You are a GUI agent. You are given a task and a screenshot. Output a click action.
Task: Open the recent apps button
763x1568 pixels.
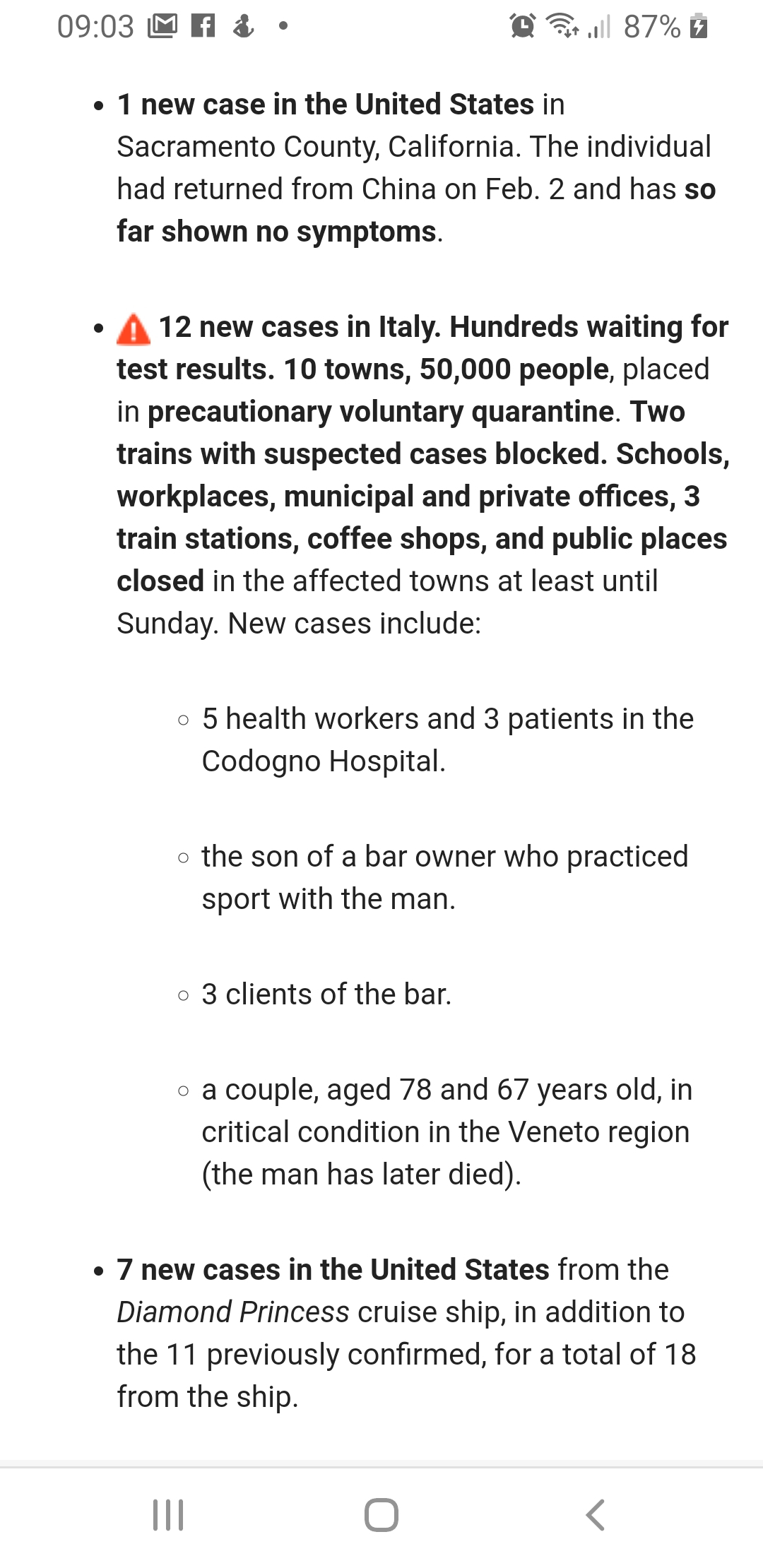tap(168, 1514)
